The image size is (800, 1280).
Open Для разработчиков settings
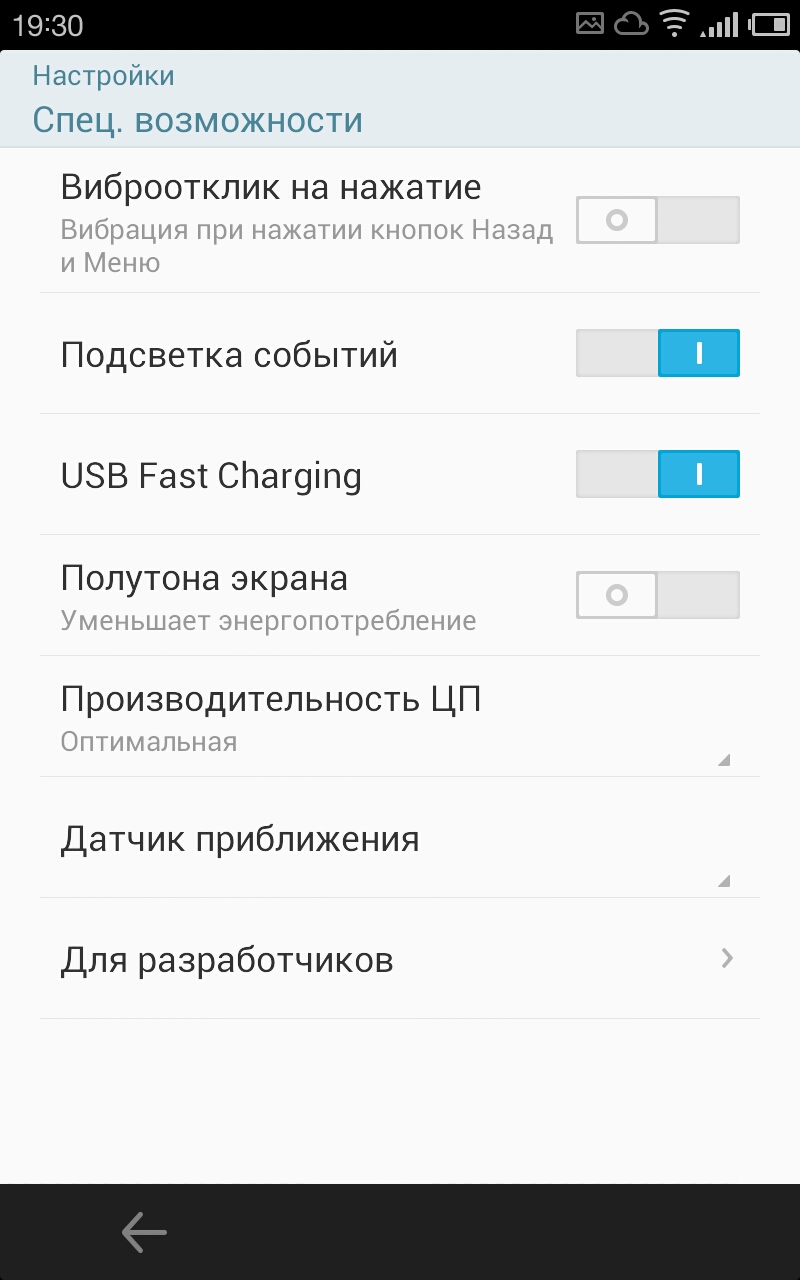[398, 959]
